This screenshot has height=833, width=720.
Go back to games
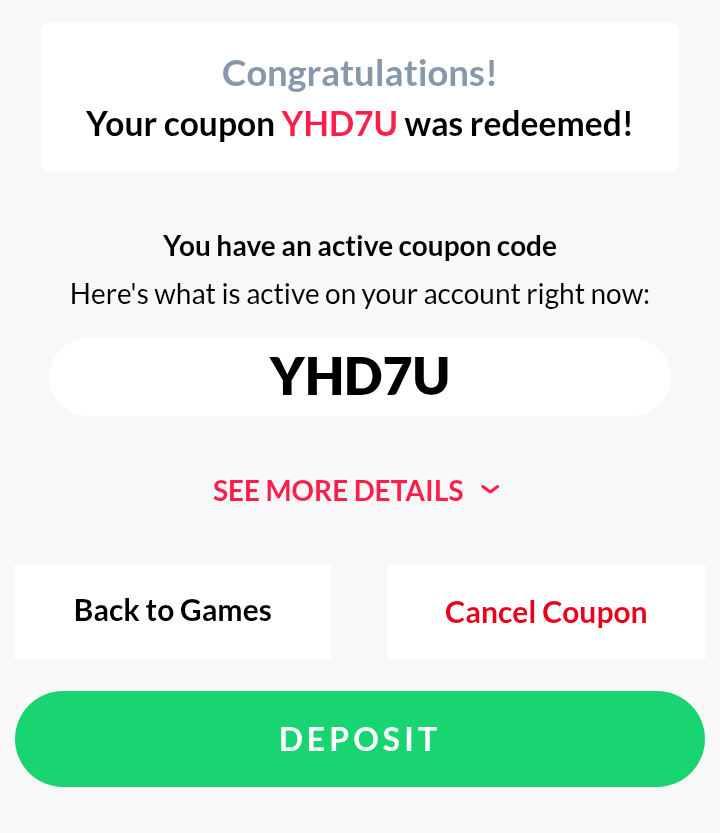[x=172, y=611]
